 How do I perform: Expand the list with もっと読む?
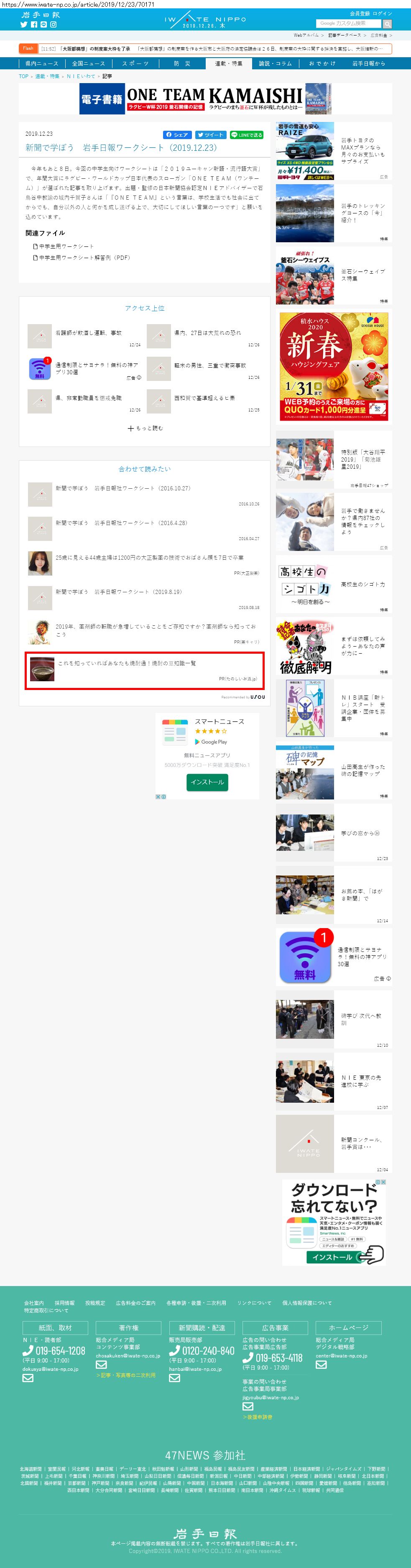point(145,428)
